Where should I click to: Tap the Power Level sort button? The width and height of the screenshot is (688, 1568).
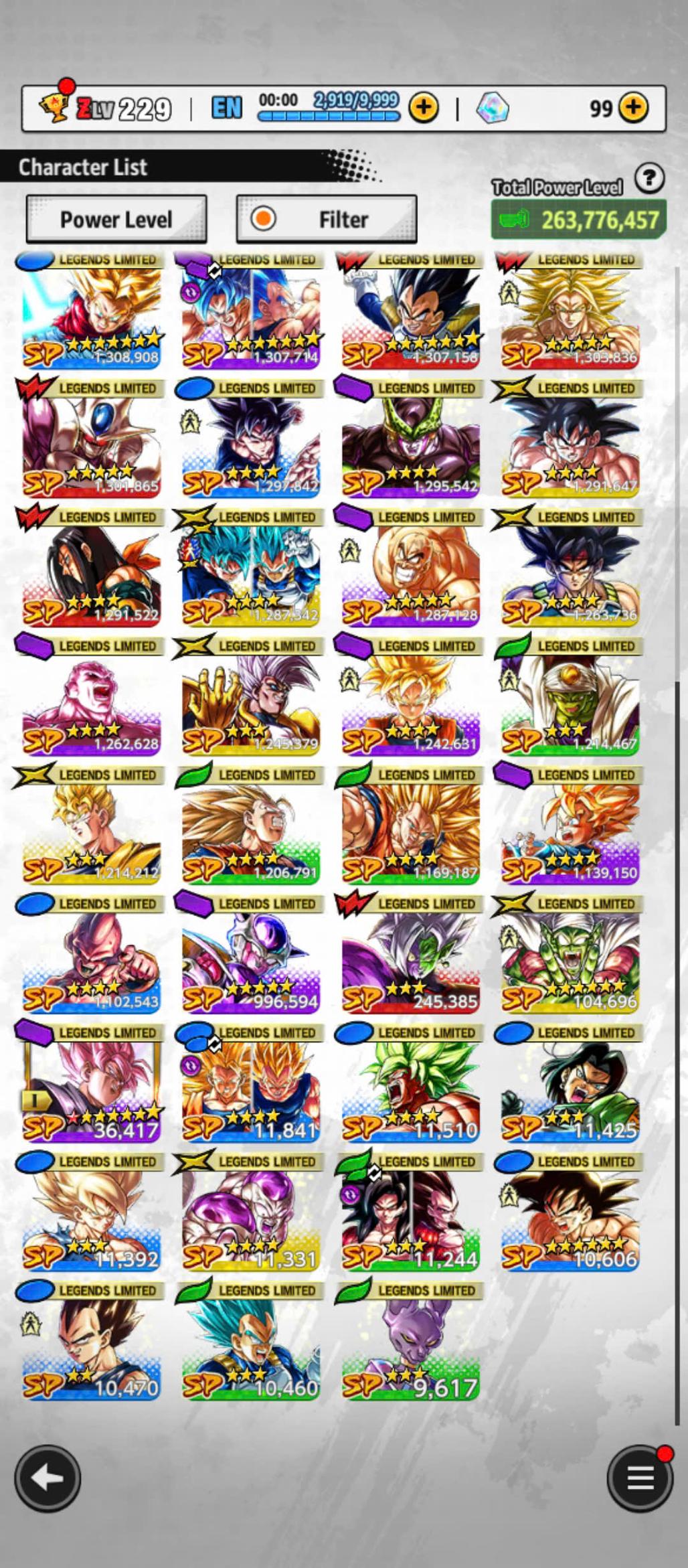[116, 220]
